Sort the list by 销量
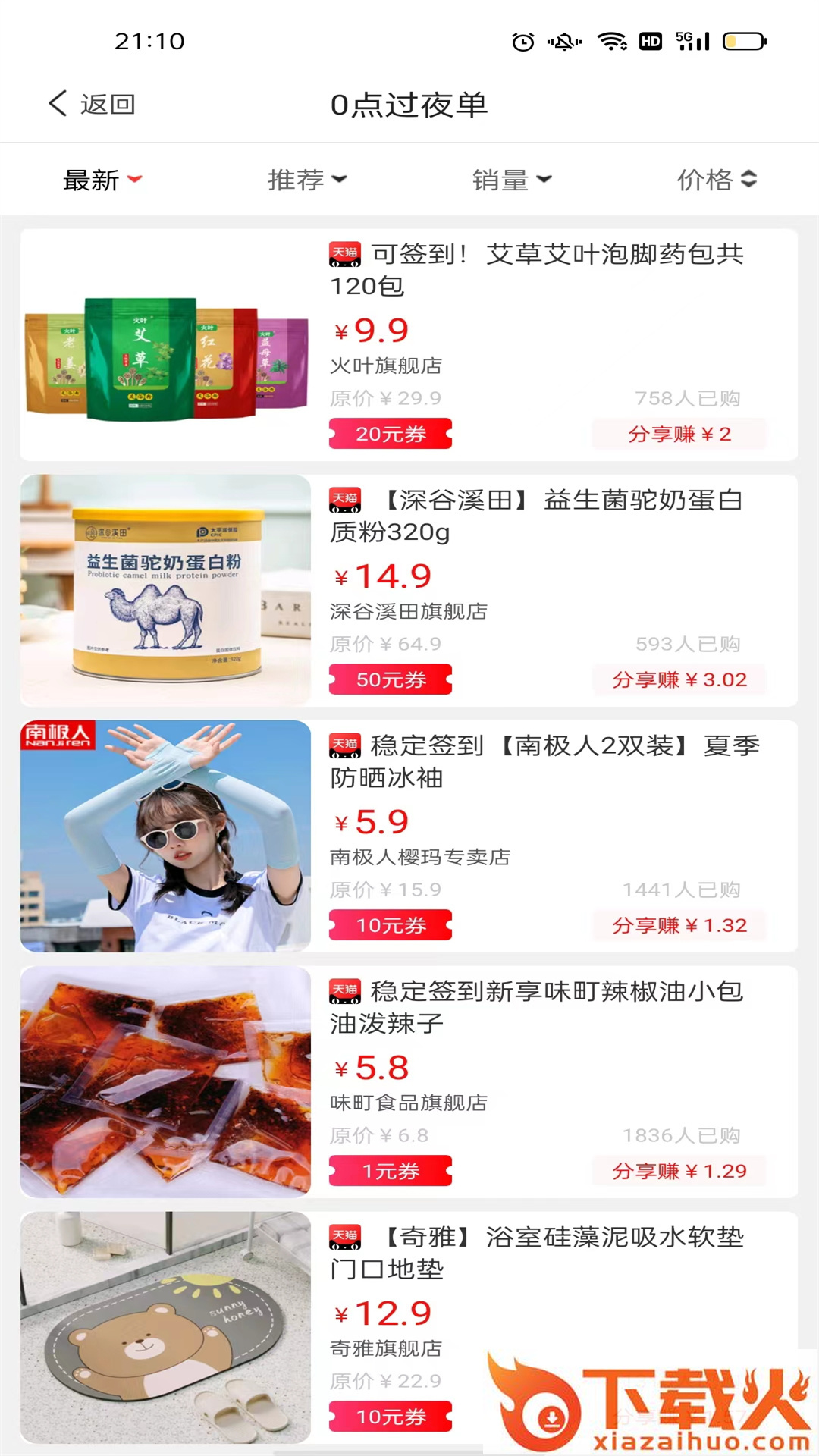Image resolution: width=819 pixels, height=1456 pixels. pos(512,180)
